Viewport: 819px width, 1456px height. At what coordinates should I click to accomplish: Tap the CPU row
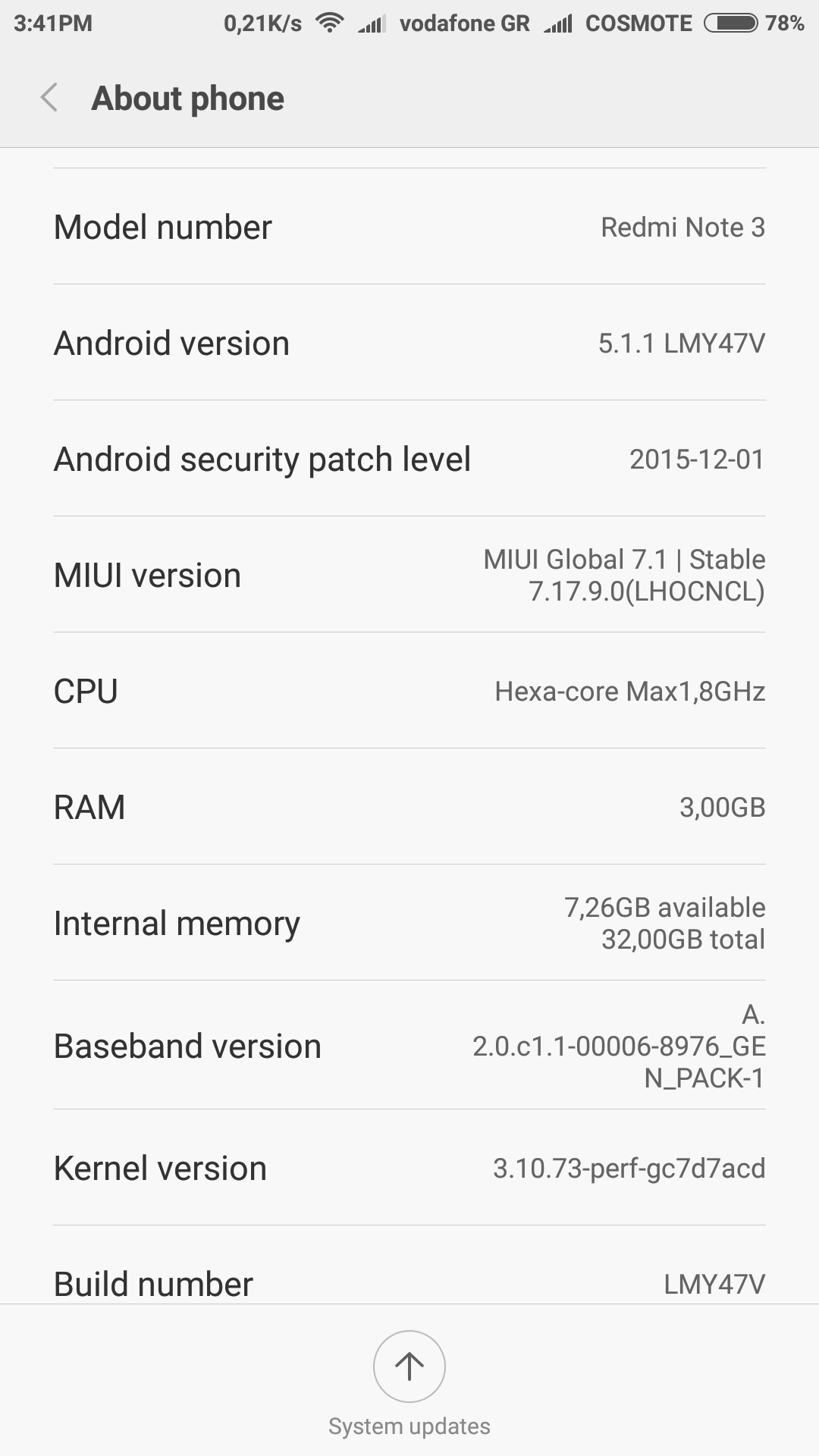(x=409, y=691)
